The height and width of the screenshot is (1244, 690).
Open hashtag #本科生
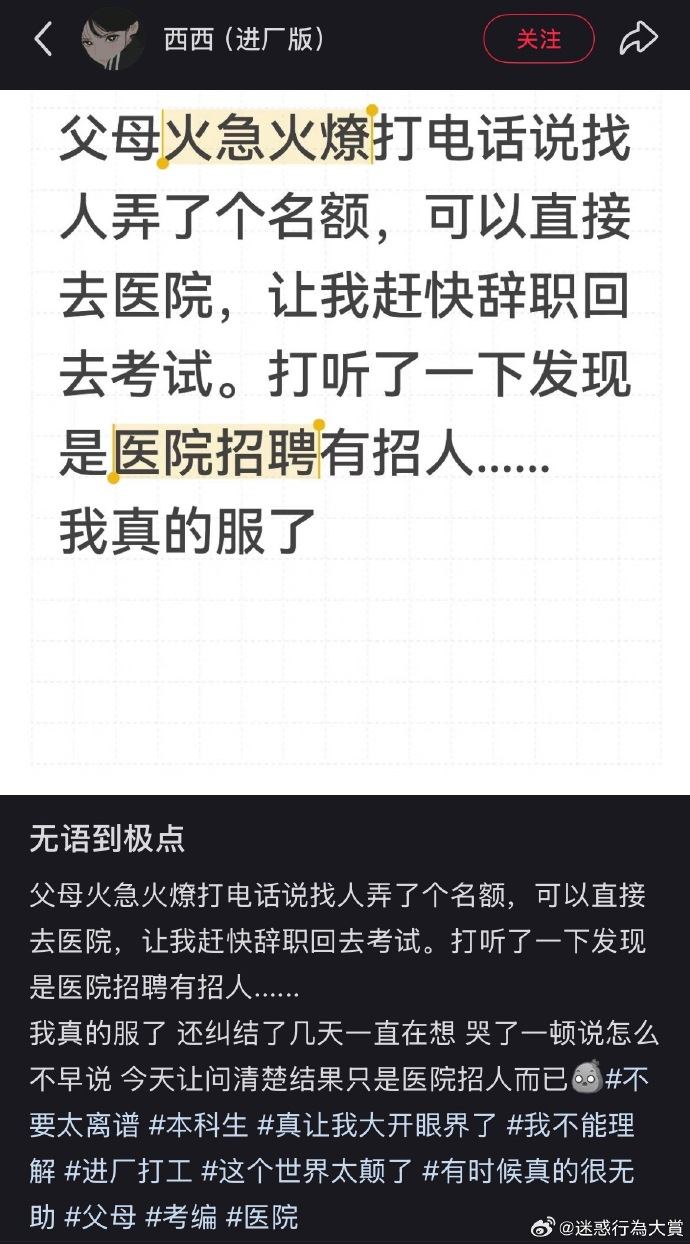(198, 1125)
